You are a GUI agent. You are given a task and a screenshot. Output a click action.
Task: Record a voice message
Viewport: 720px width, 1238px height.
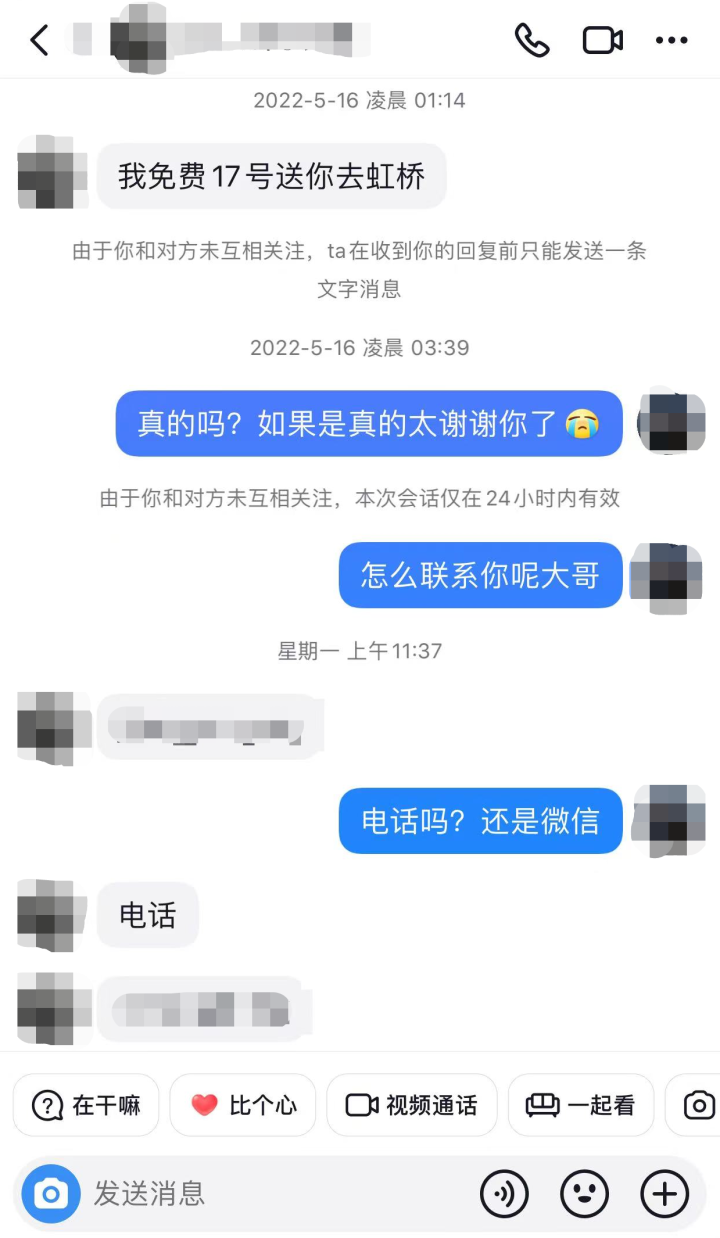[504, 1193]
